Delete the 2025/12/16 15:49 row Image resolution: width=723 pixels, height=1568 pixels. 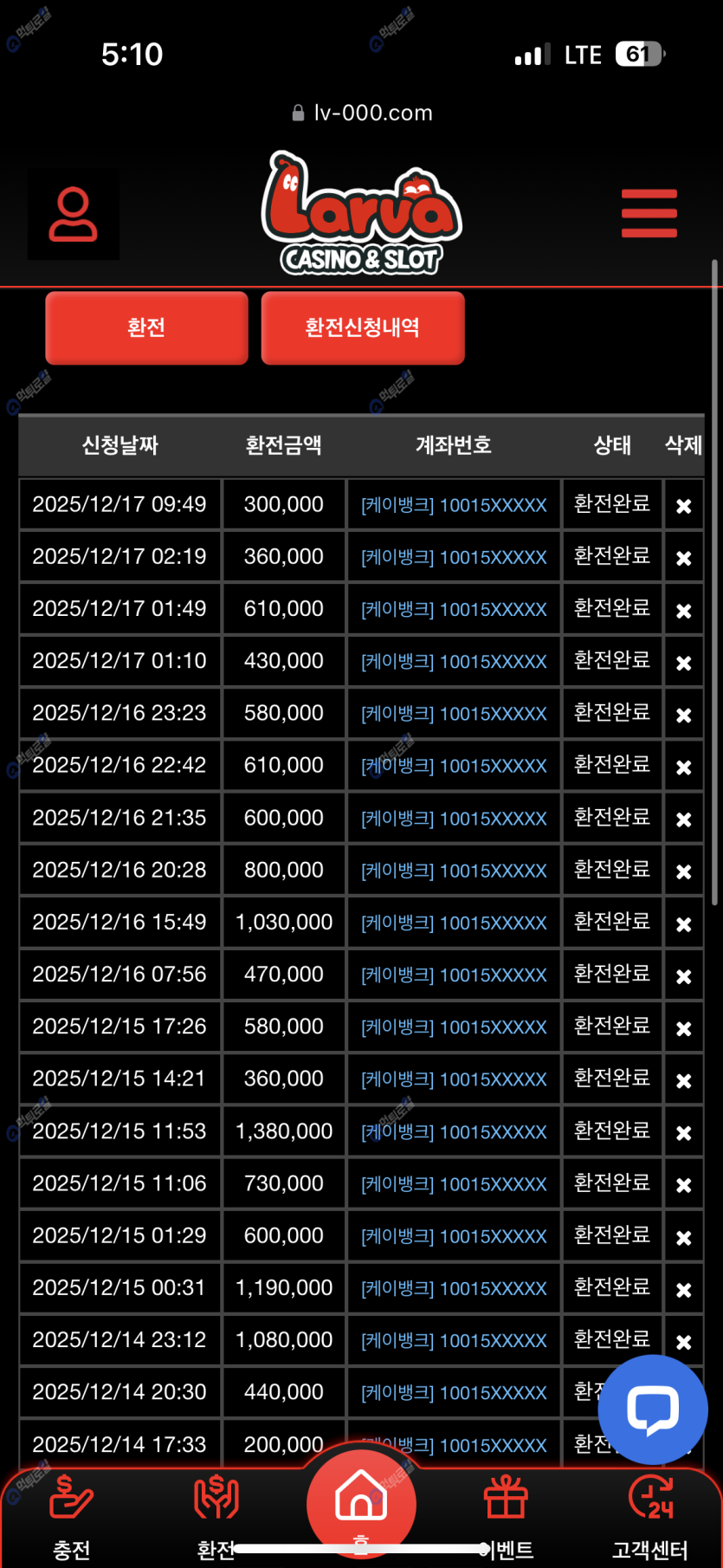click(x=683, y=923)
